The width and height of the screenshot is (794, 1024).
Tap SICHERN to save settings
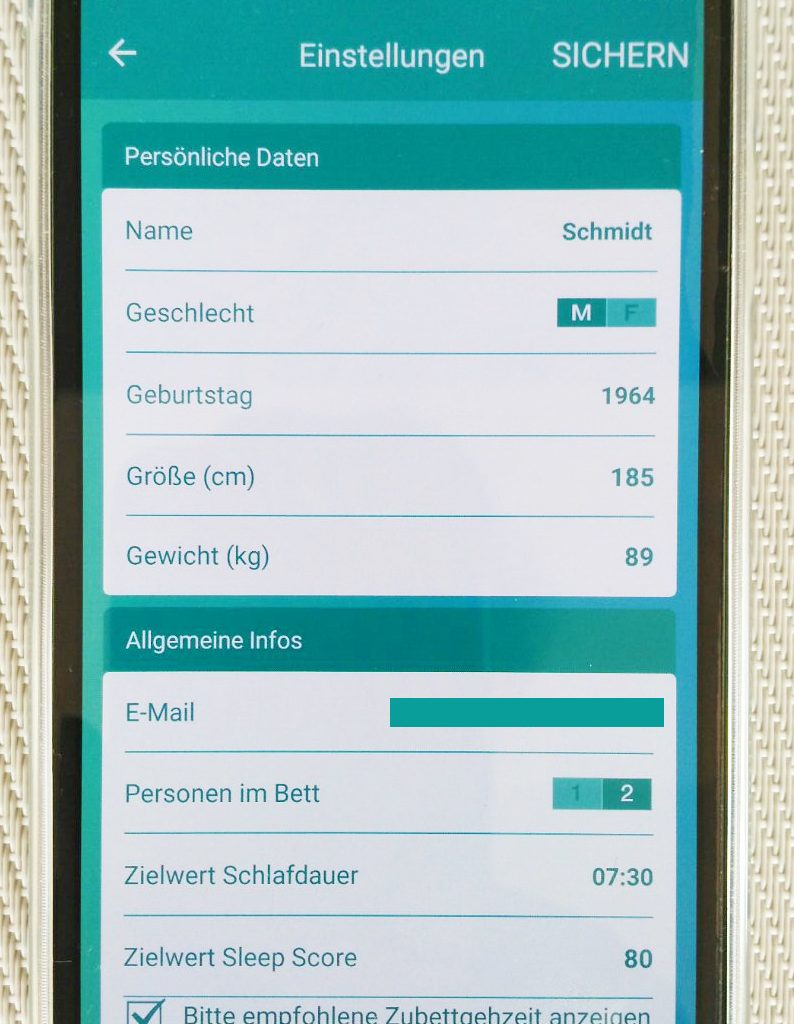pos(620,56)
